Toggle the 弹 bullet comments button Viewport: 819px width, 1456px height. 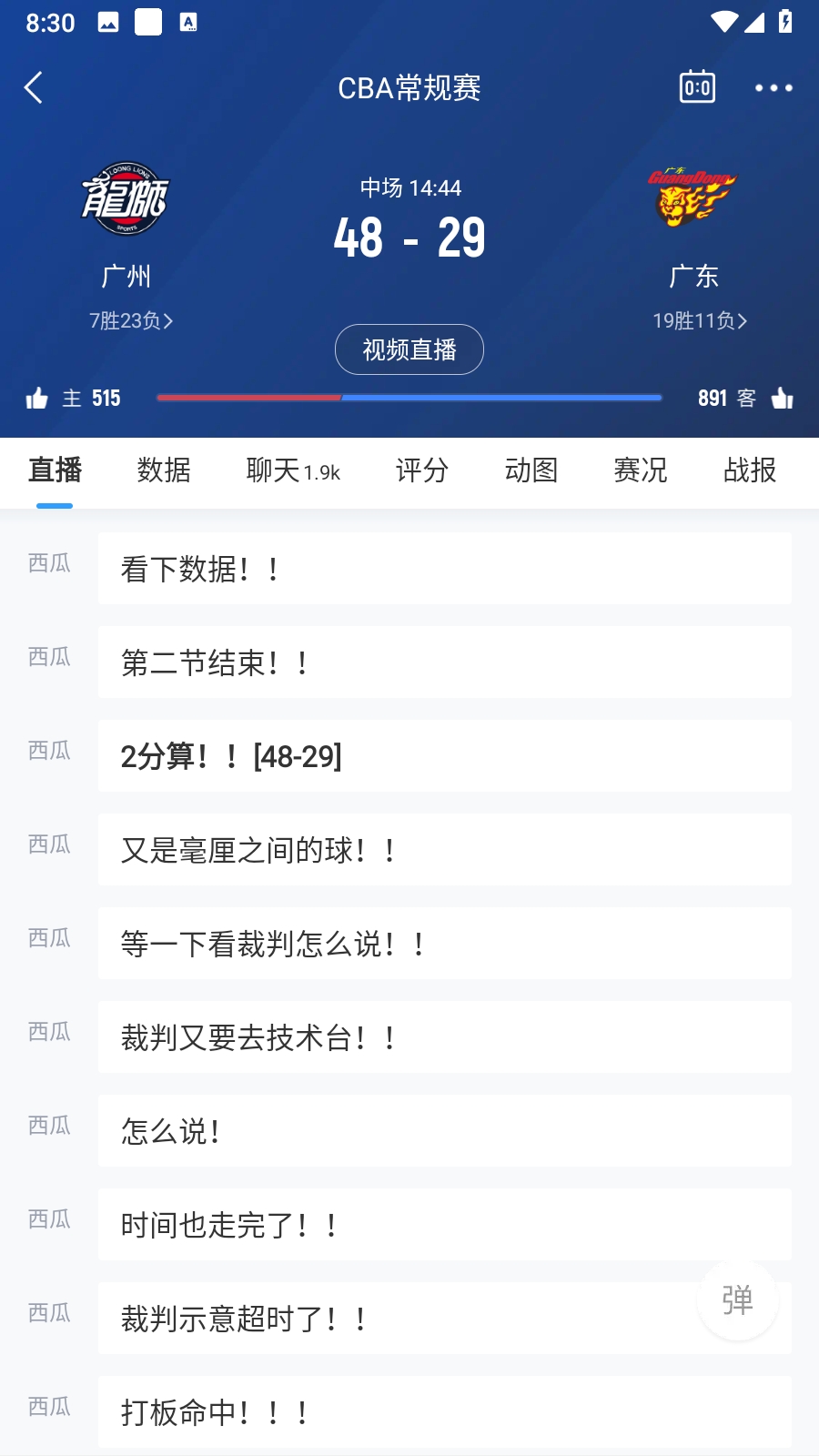pyautogui.click(x=737, y=1300)
